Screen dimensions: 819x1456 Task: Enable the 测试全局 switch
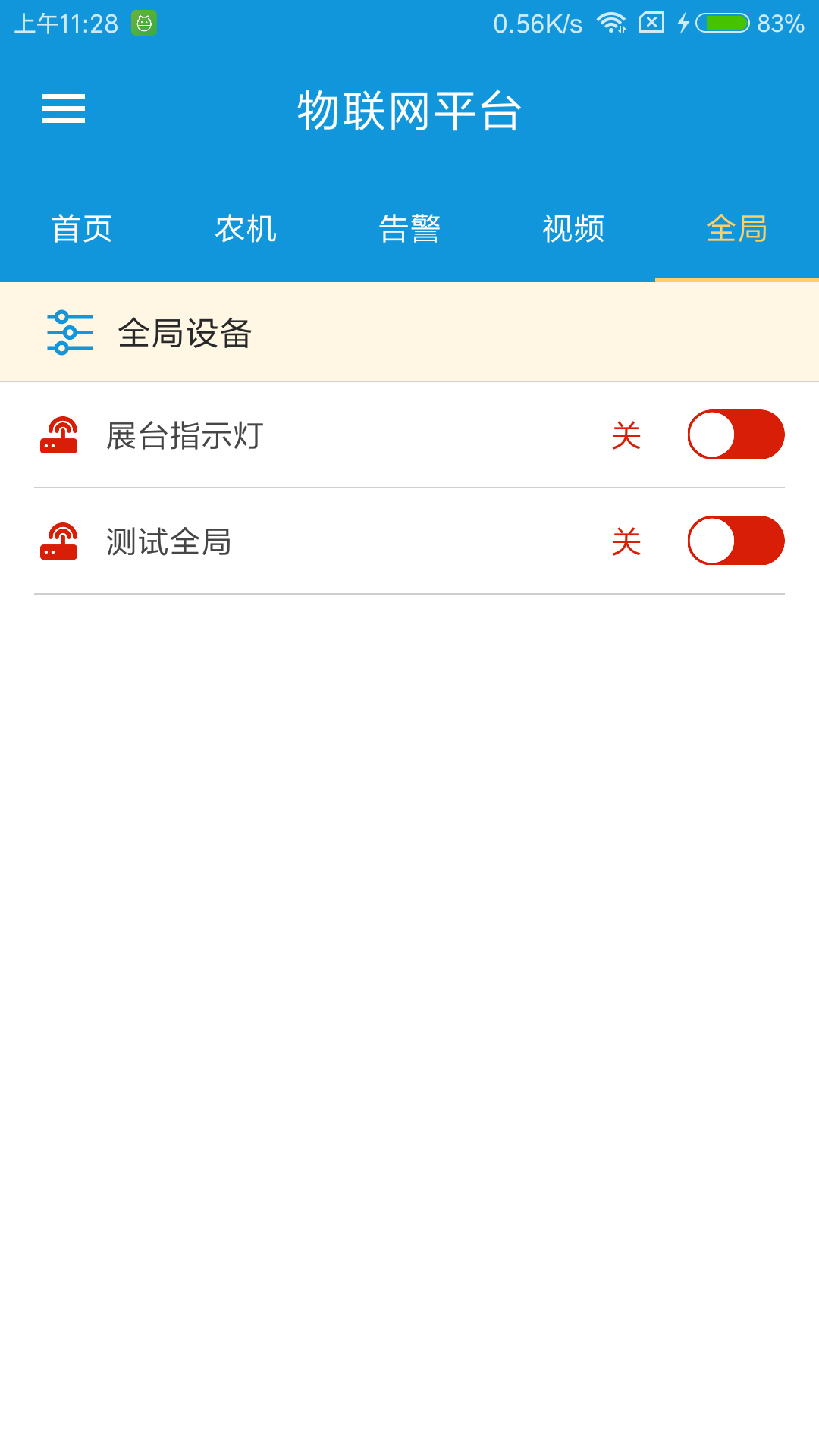(x=736, y=541)
